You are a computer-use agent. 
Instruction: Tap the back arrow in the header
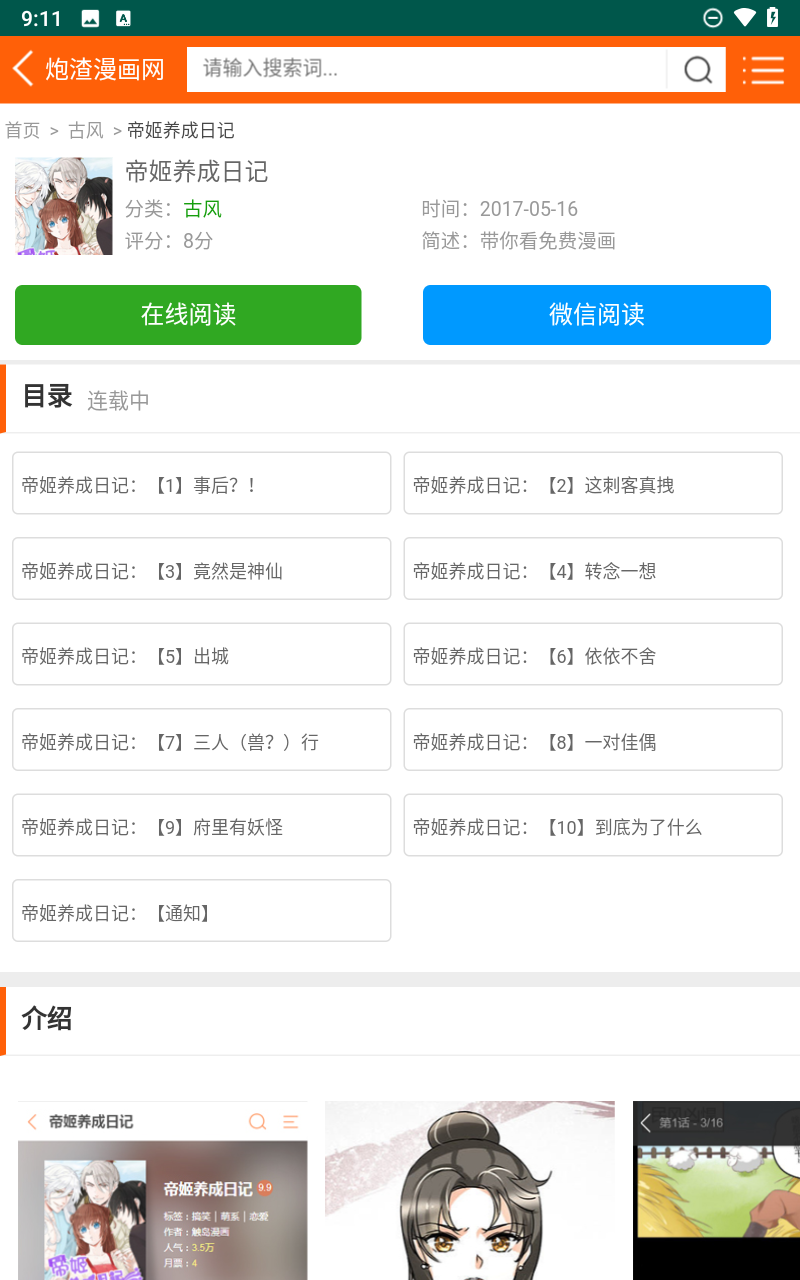[x=24, y=69]
